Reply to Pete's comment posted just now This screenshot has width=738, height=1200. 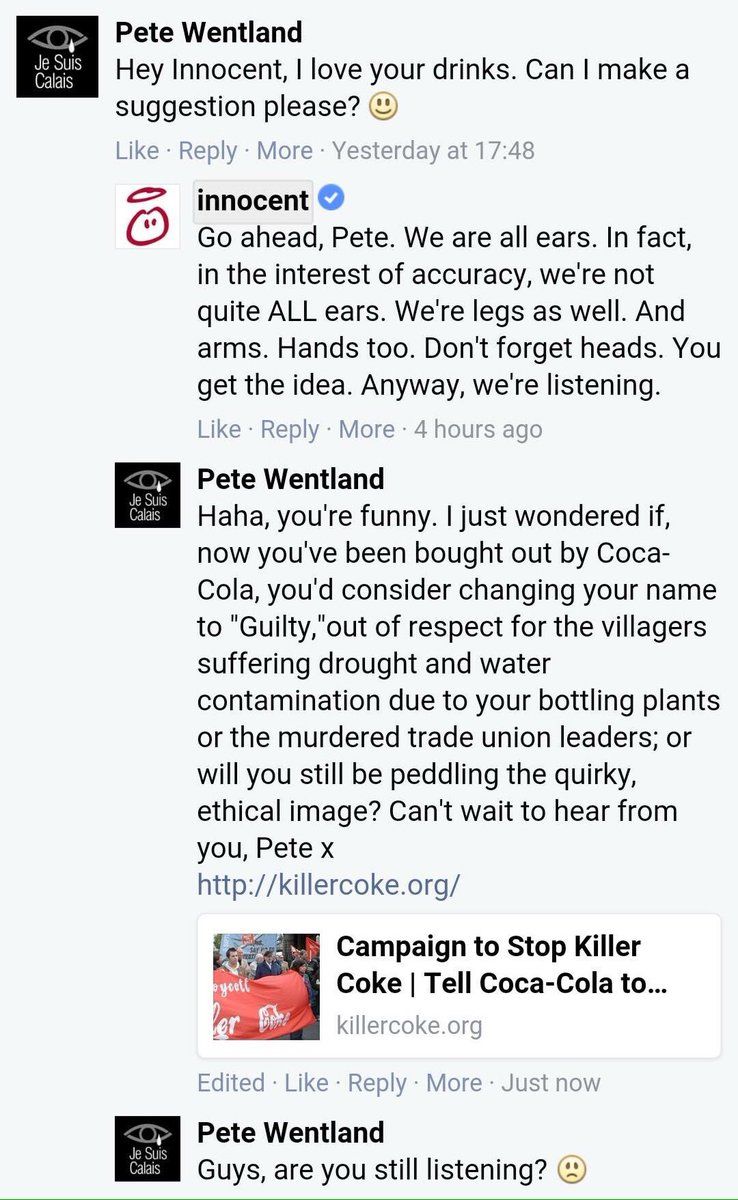pyautogui.click(x=376, y=1083)
